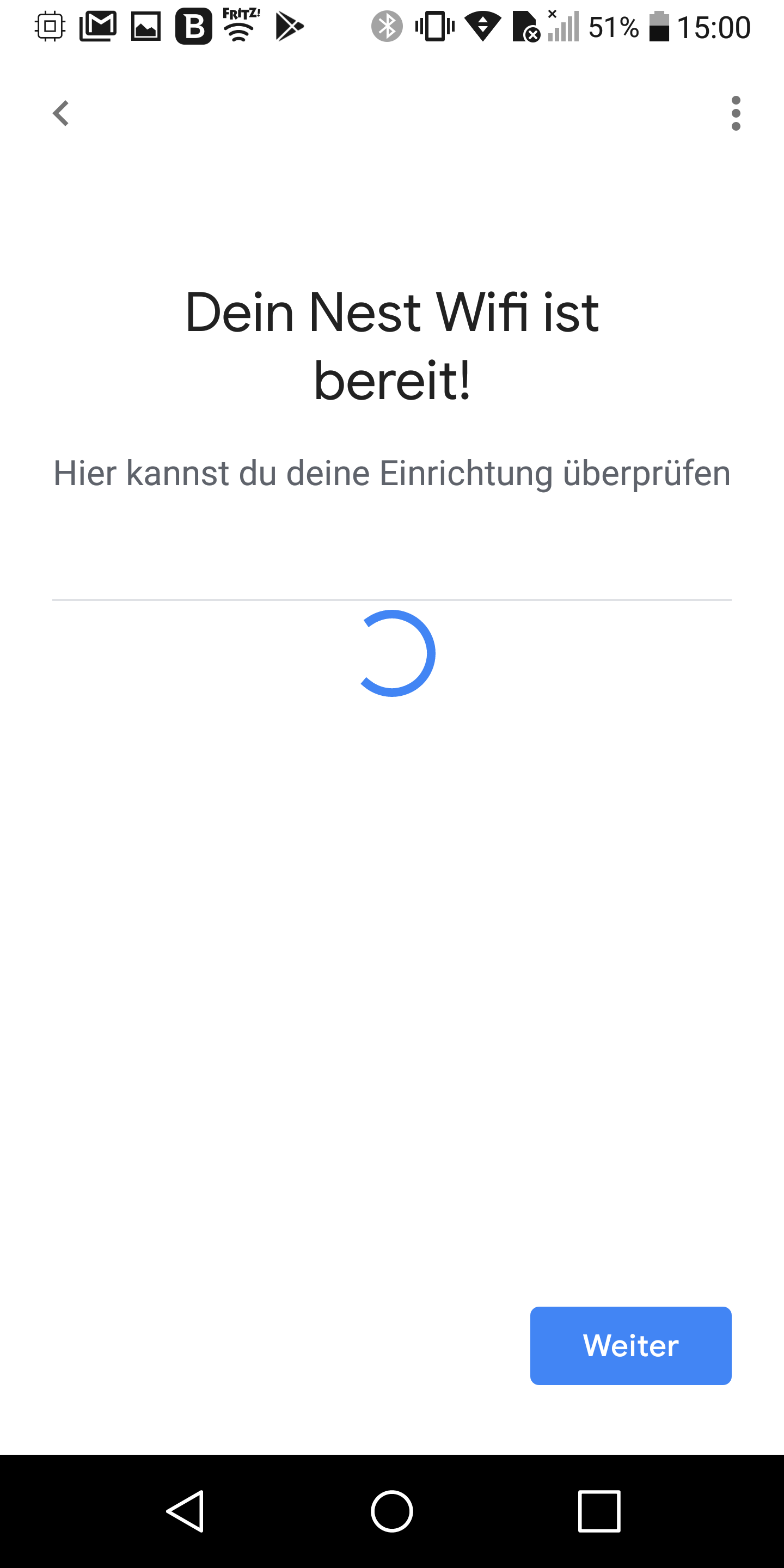Open the three-dot overflow menu

736,113
